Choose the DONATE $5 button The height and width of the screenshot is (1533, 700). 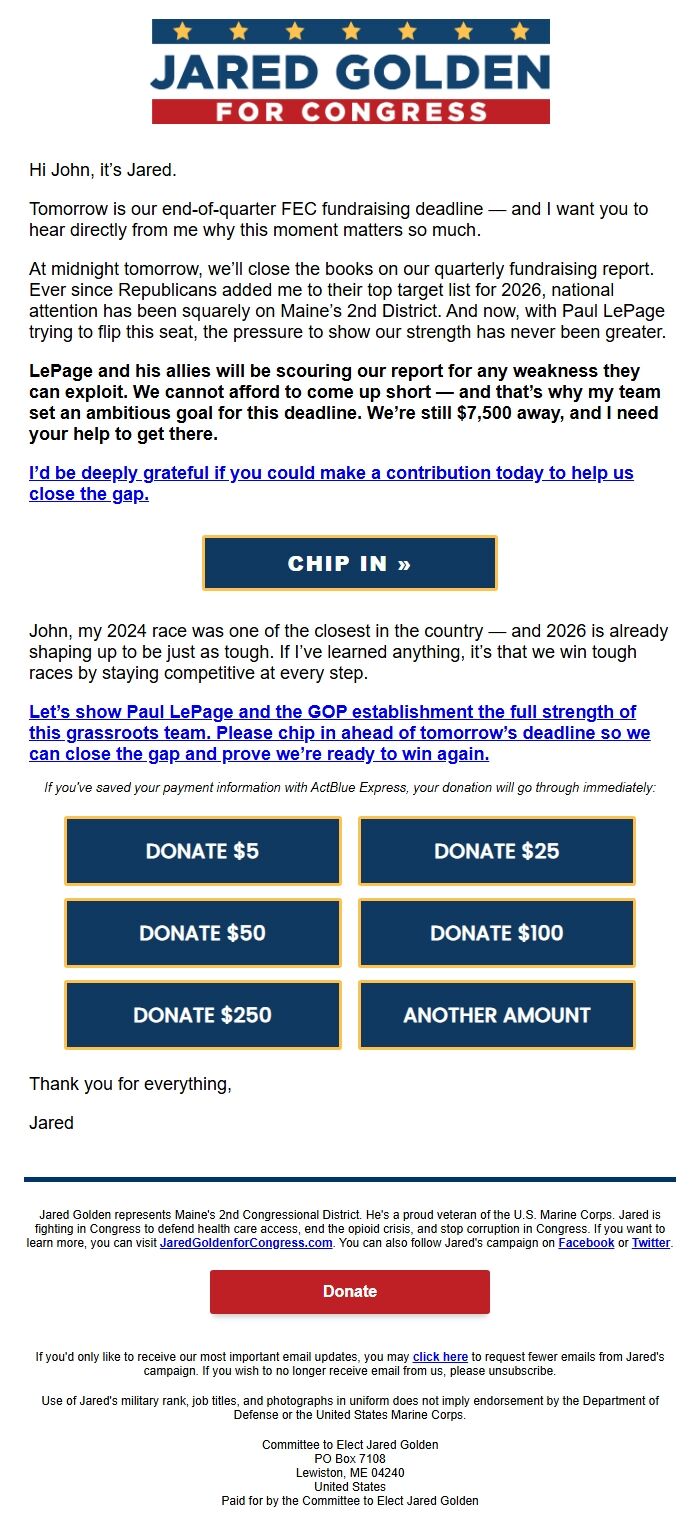pyautogui.click(x=203, y=851)
